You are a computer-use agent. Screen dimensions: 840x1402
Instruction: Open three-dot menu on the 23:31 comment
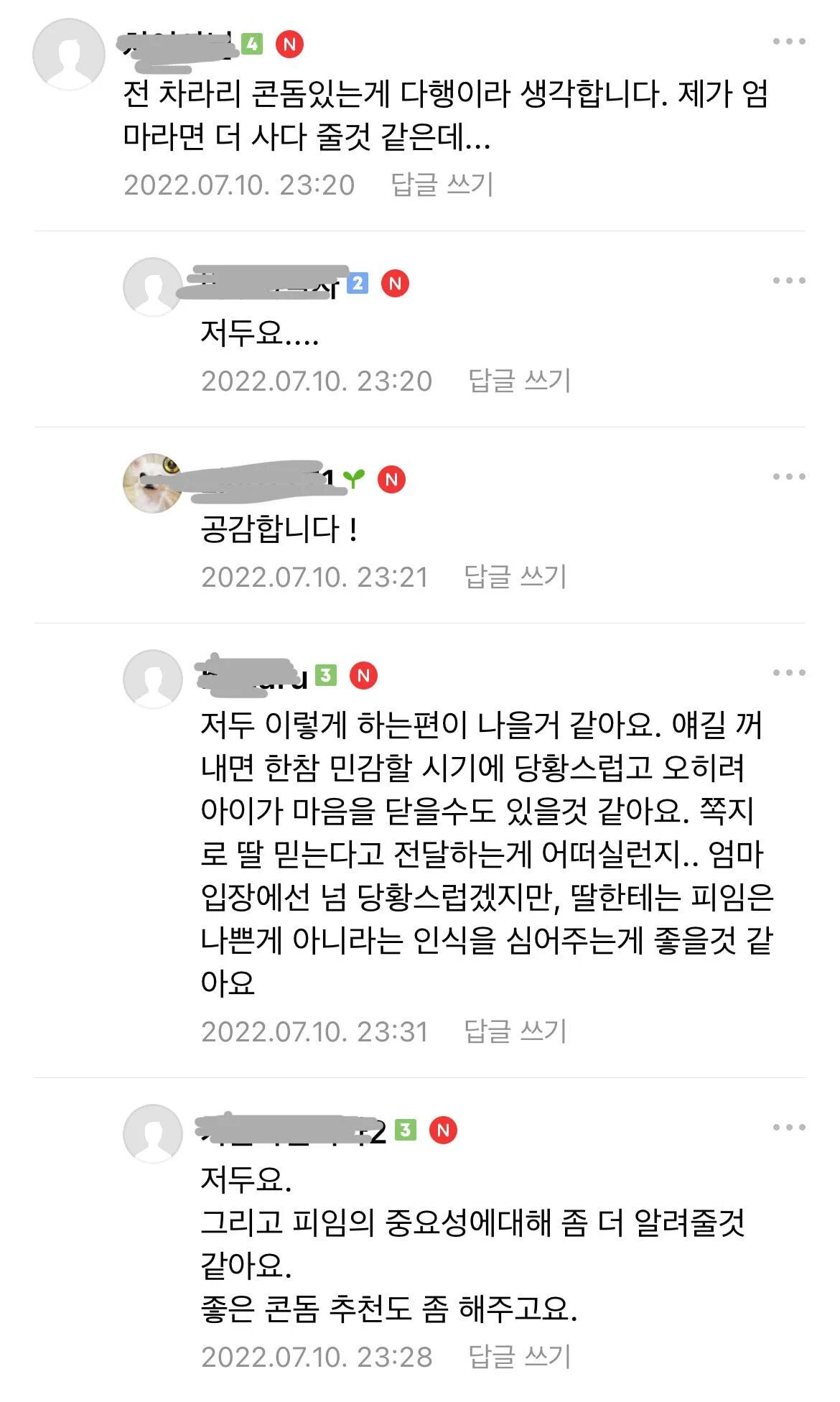coord(788,673)
